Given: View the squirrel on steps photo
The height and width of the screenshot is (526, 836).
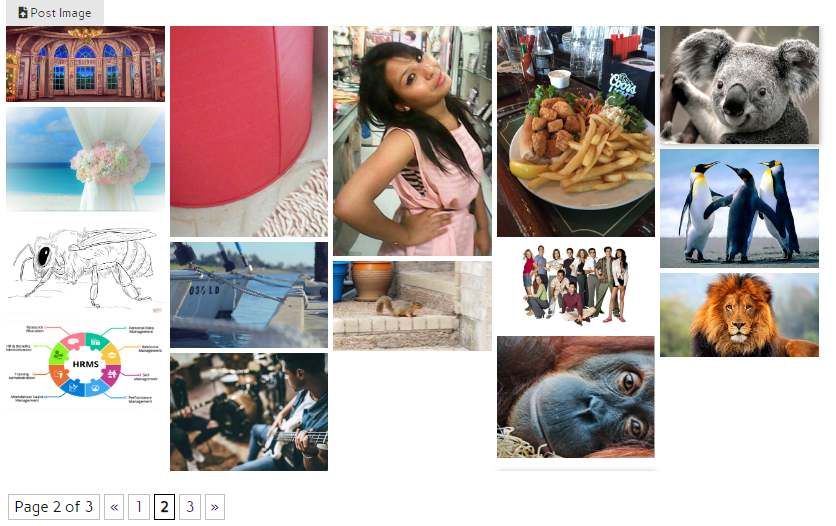Looking at the screenshot, I should point(412,305).
